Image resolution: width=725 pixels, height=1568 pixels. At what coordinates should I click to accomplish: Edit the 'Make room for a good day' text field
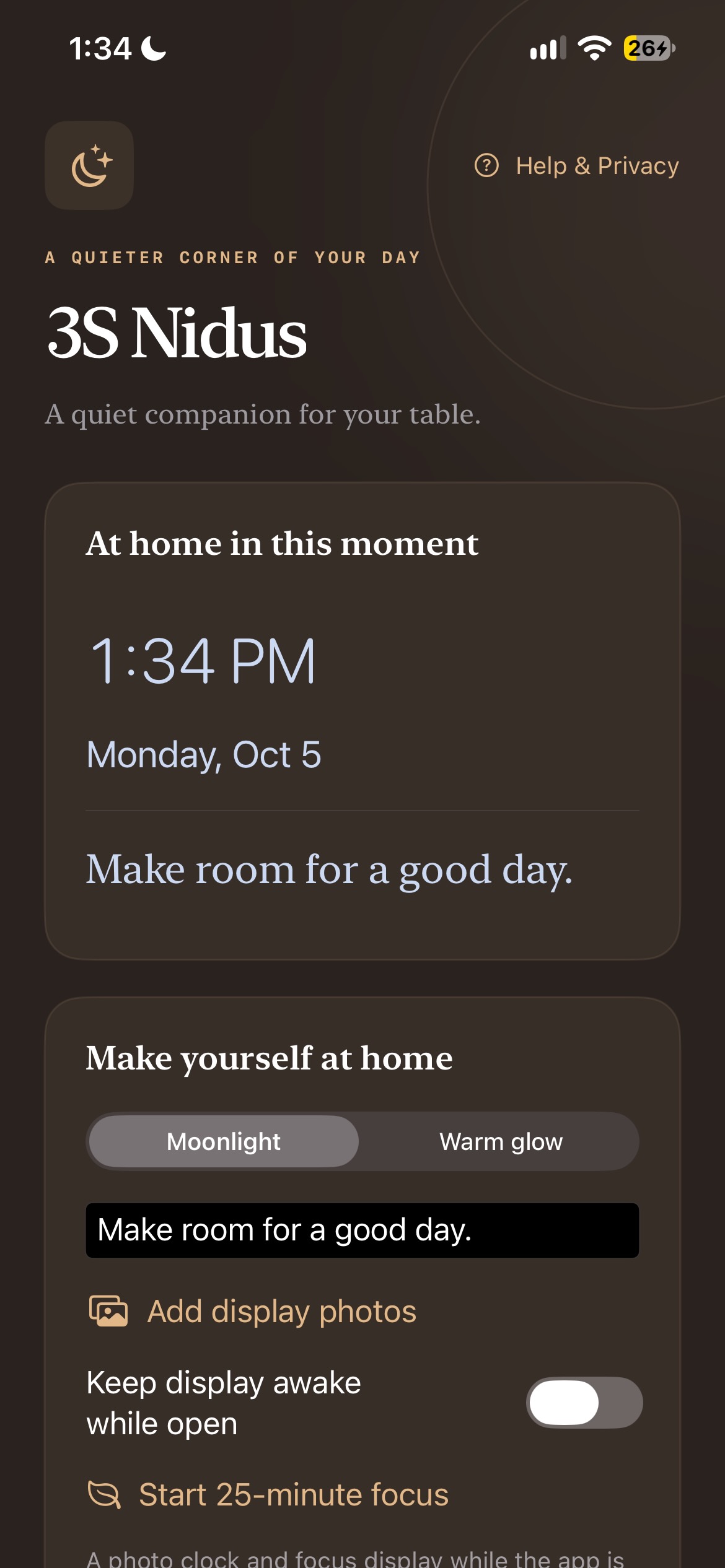pos(362,1230)
